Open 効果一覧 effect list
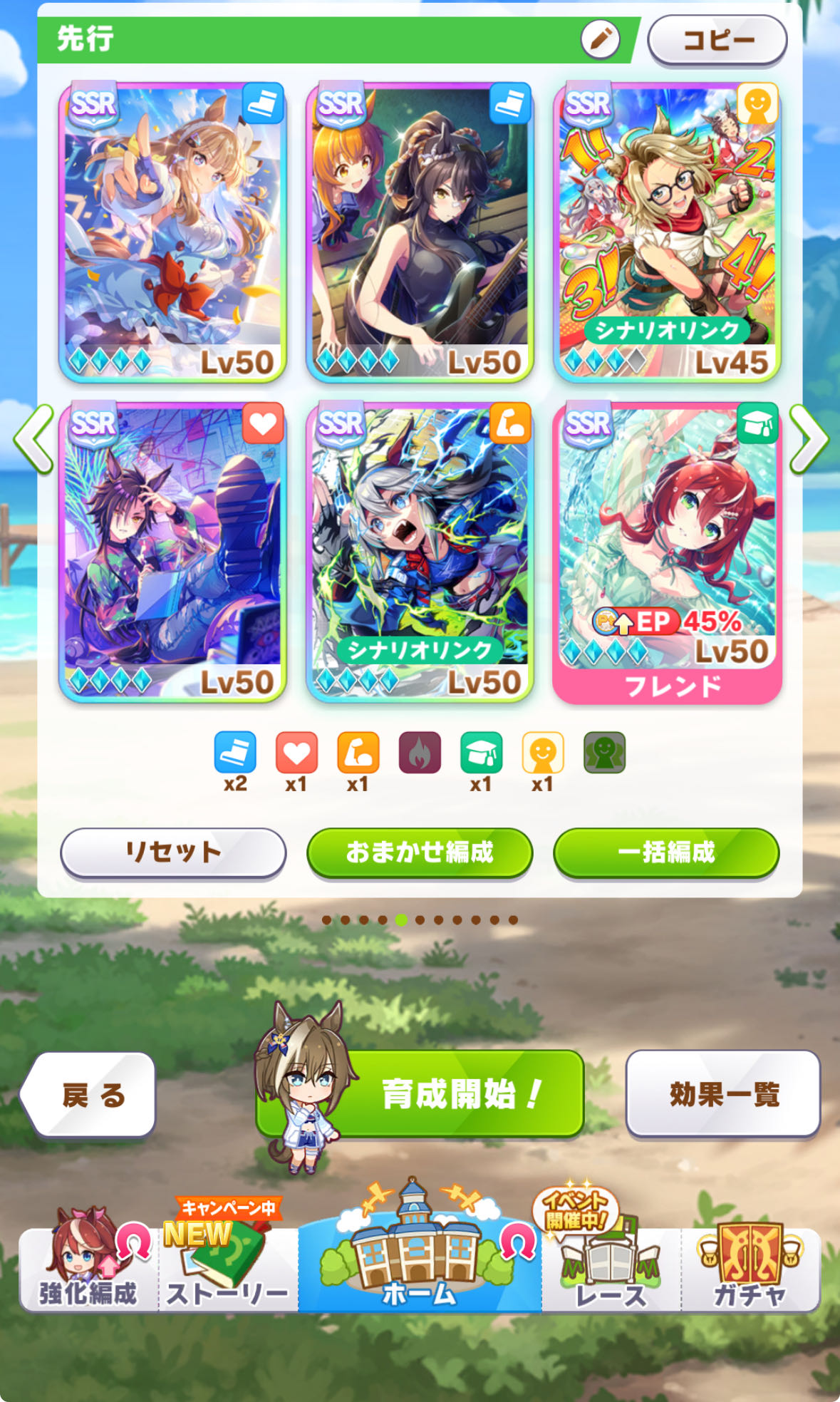The height and width of the screenshot is (1402, 840). coord(723,1093)
